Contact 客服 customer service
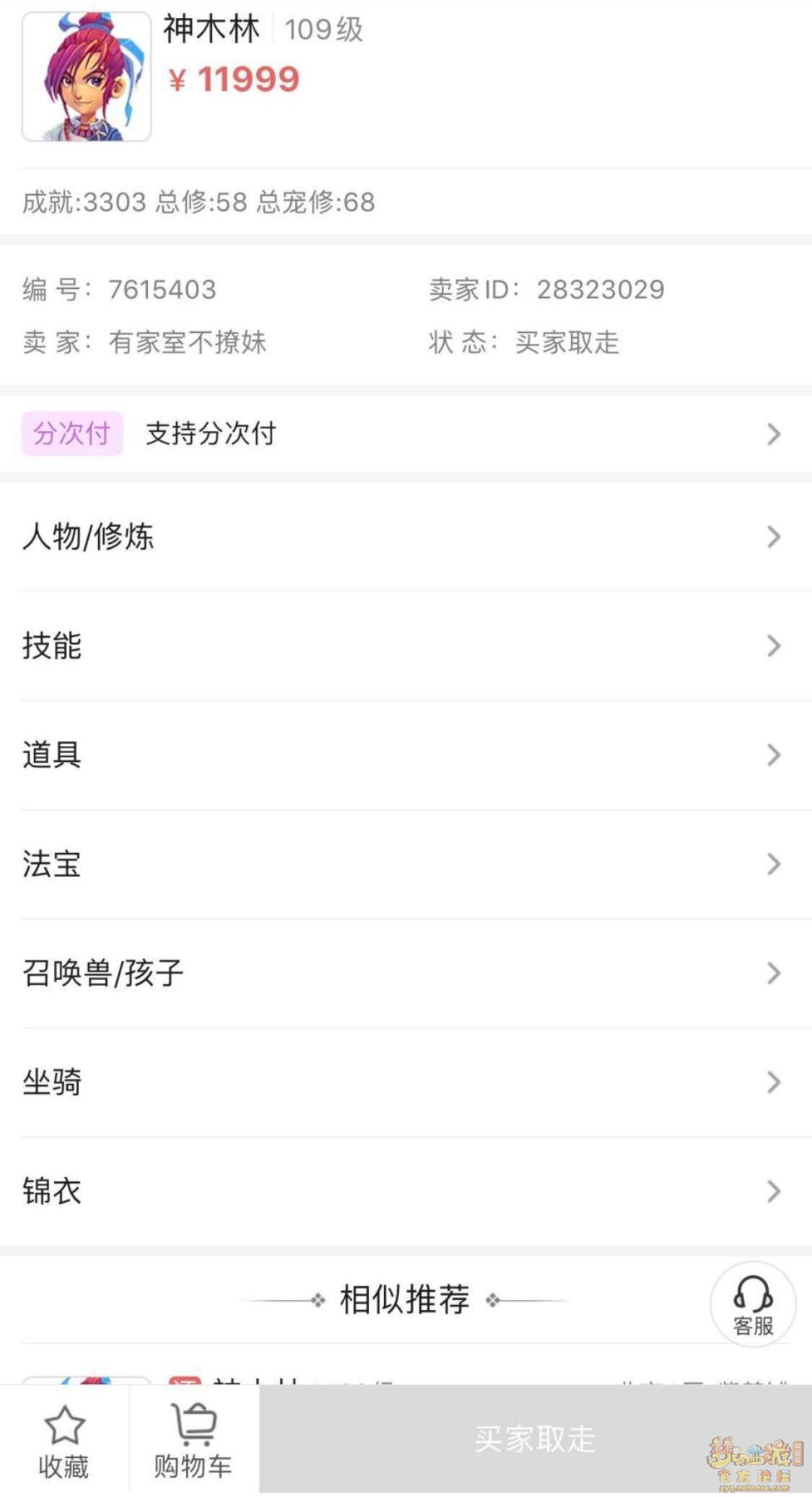 coord(753,1304)
